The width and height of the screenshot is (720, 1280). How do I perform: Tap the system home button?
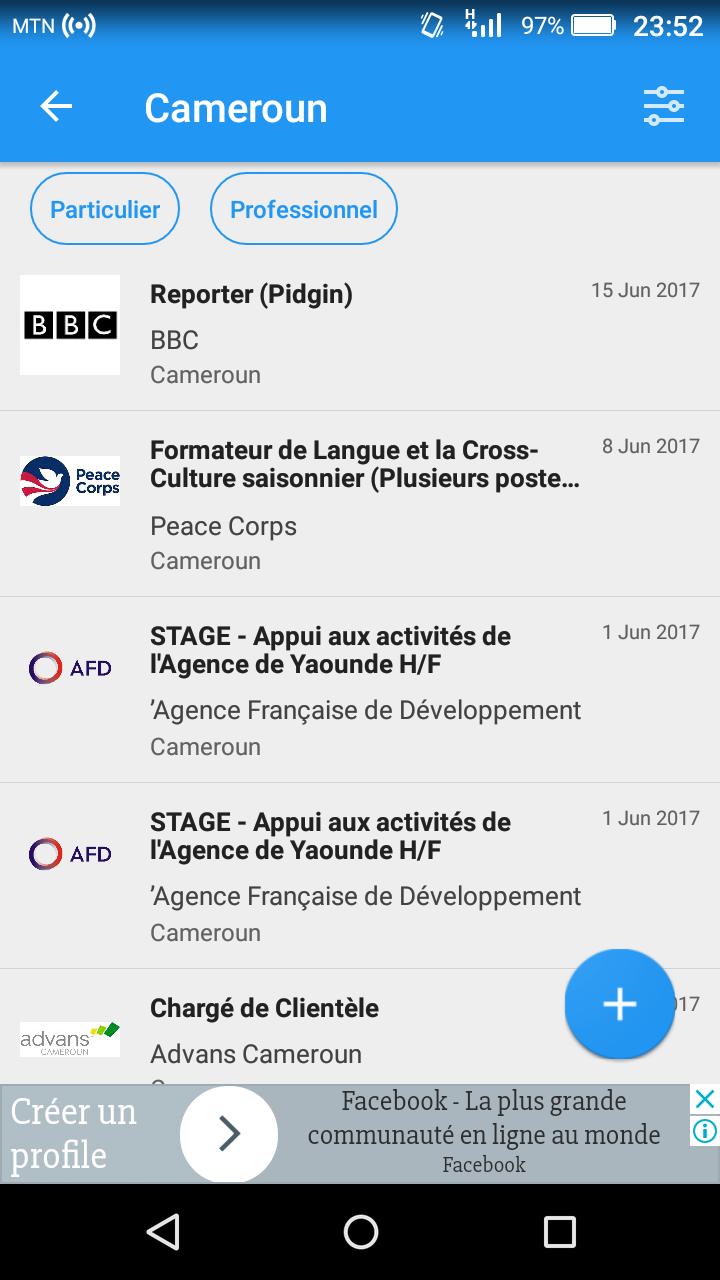point(360,1232)
